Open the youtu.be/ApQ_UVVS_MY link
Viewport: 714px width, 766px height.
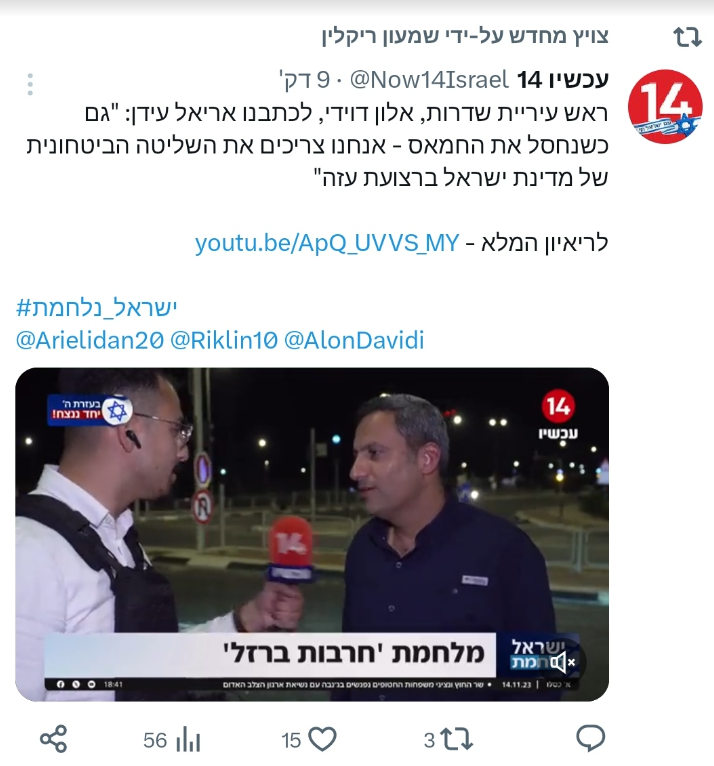[x=327, y=242]
